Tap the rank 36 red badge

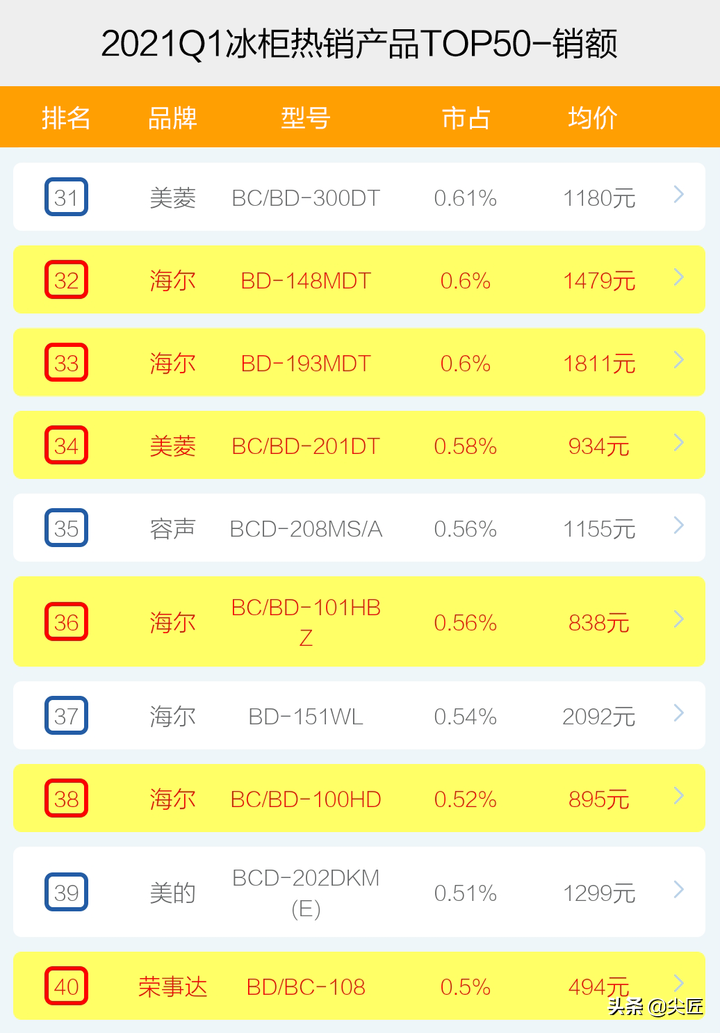click(66, 621)
